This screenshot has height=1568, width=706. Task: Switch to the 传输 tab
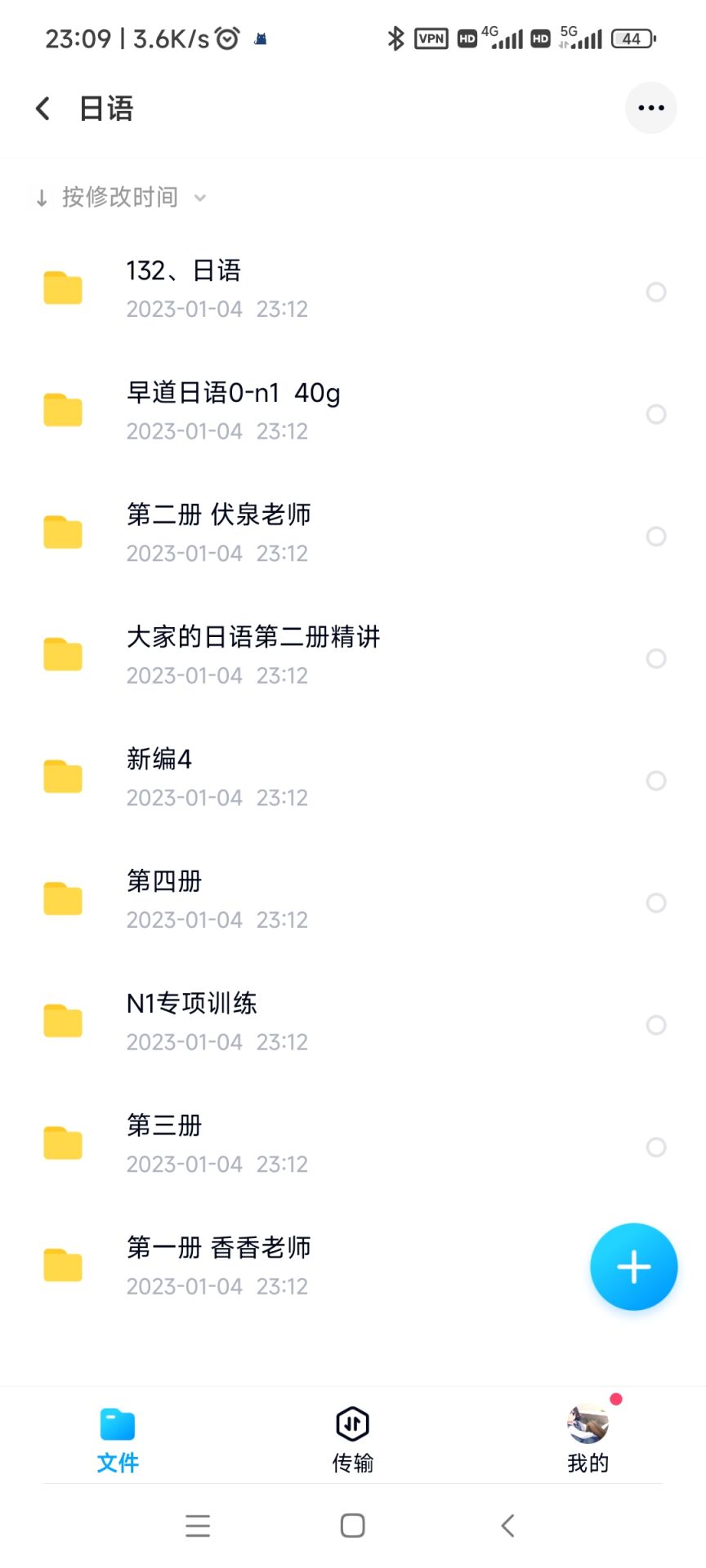coord(352,1441)
